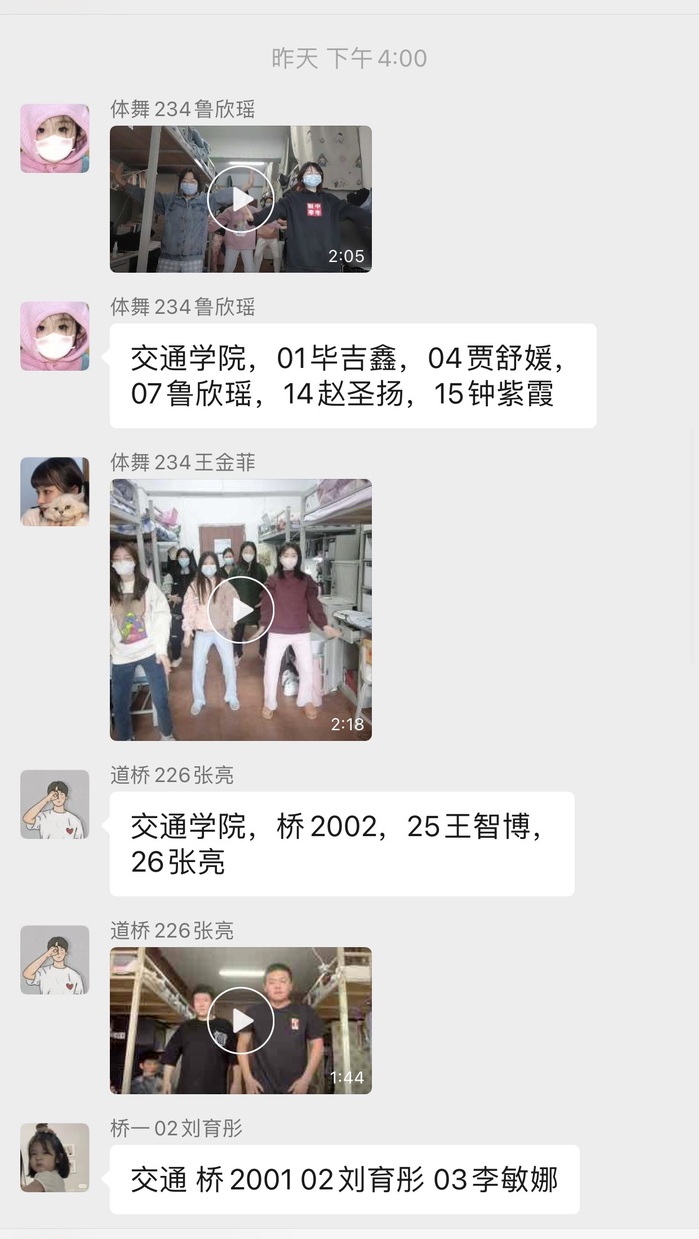Tap 张亮's avatar beside the 桥2002 message
The height and width of the screenshot is (1239, 699).
tap(55, 804)
